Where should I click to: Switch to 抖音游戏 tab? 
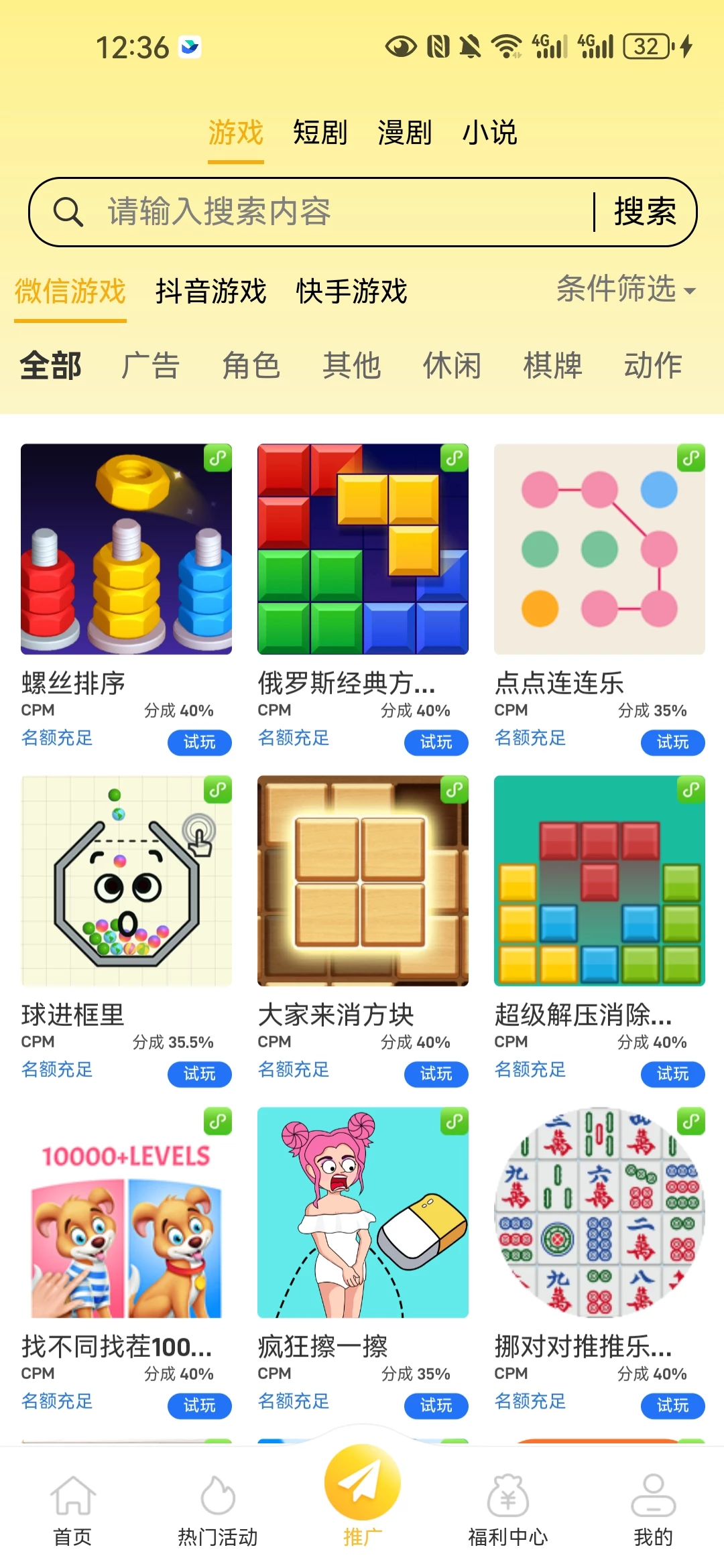(210, 291)
